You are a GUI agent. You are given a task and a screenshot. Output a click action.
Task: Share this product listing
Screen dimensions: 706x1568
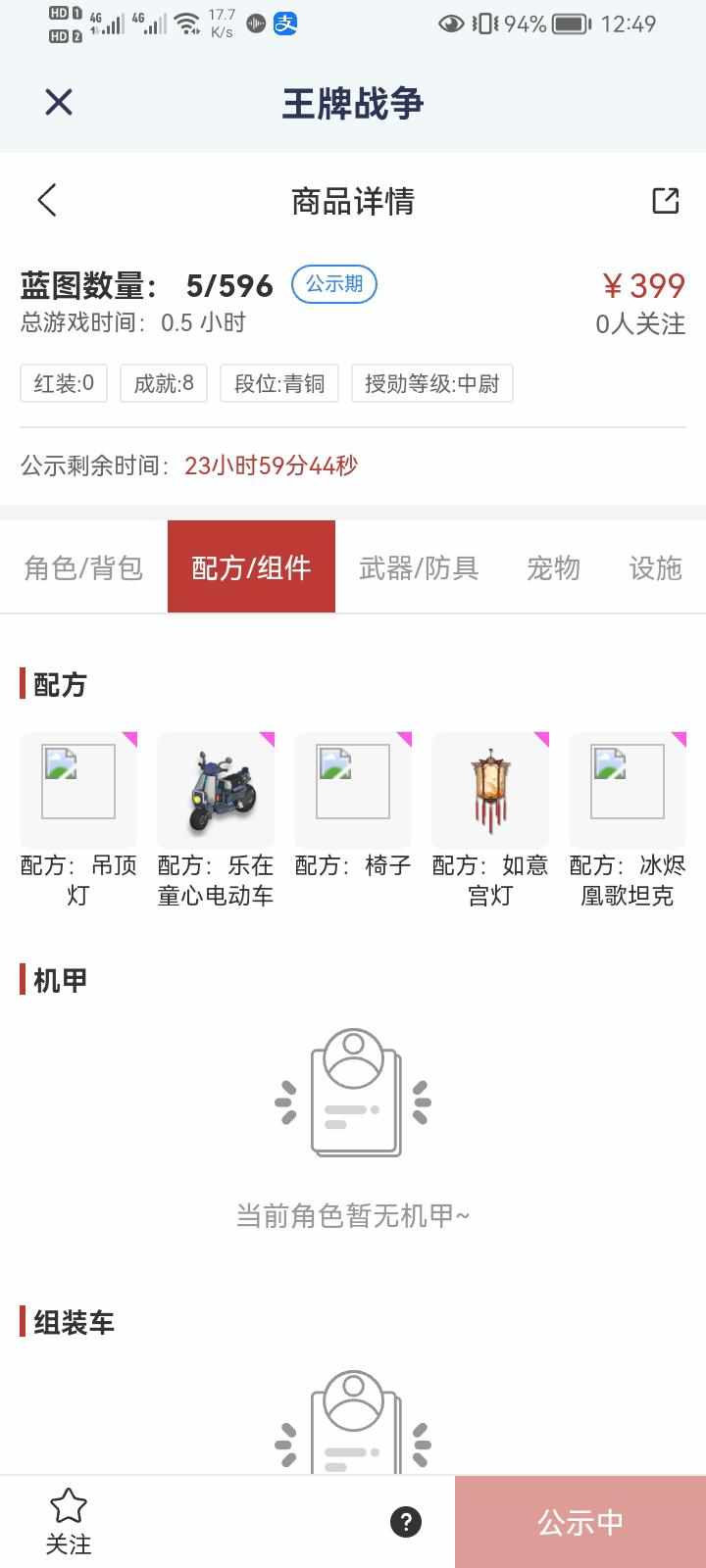(666, 200)
